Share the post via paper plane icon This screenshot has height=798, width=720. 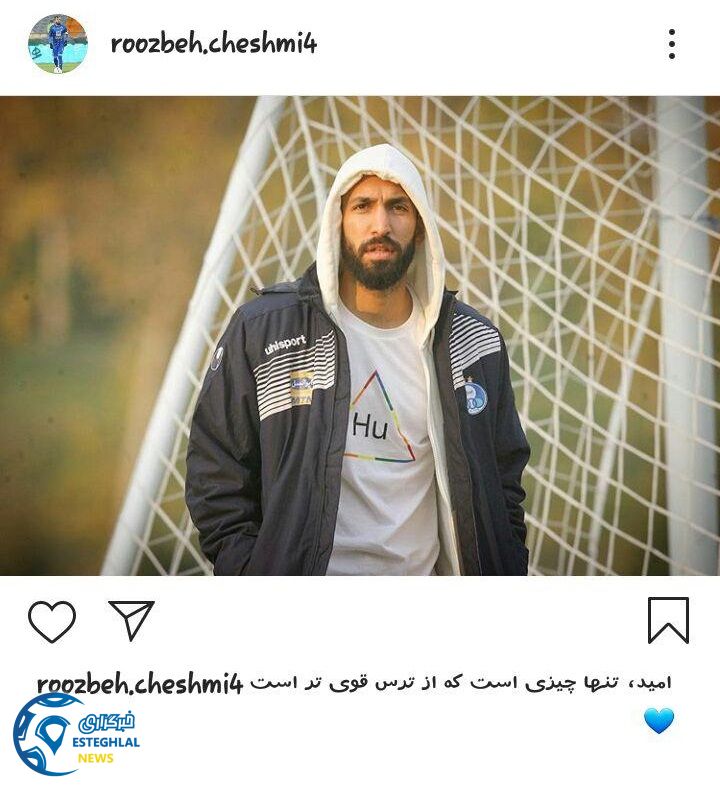(131, 620)
